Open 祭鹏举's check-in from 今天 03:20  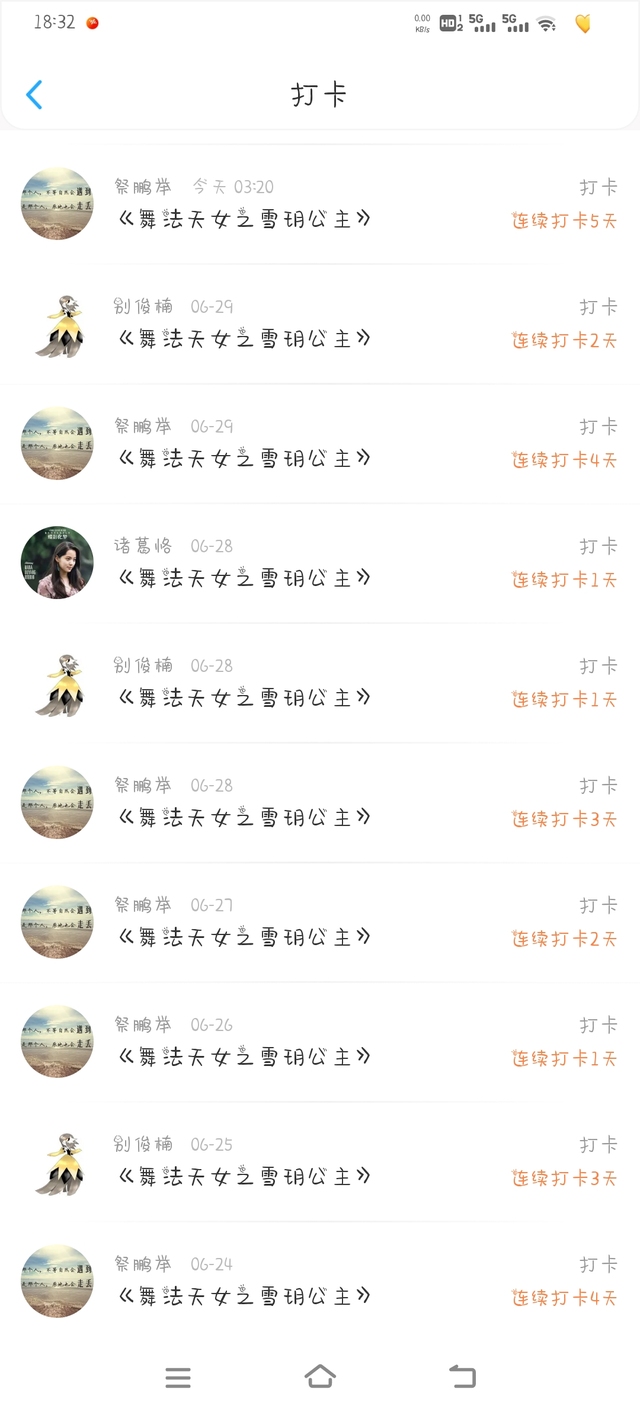tap(320, 204)
